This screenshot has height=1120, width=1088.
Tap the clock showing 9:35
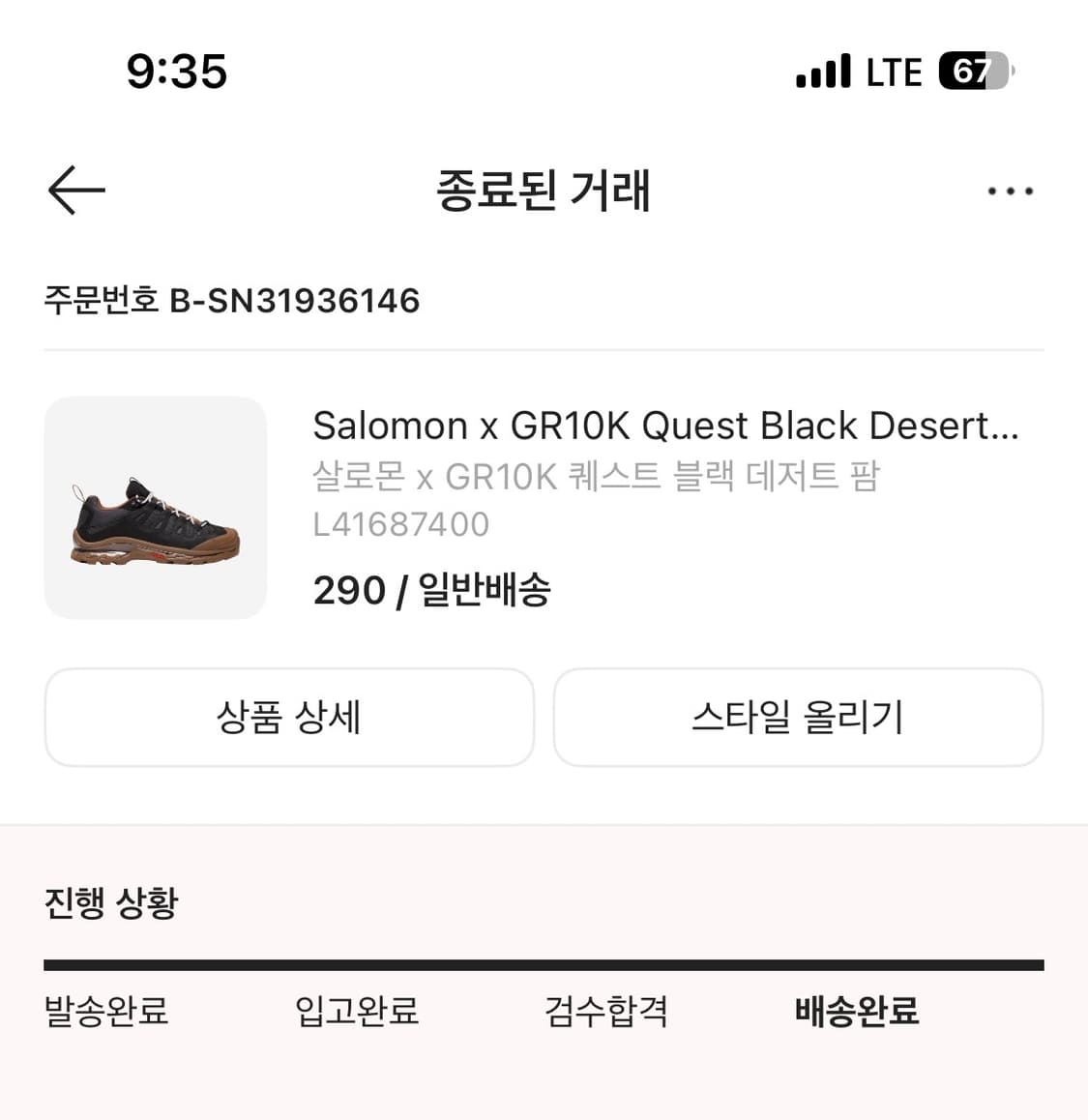(176, 70)
